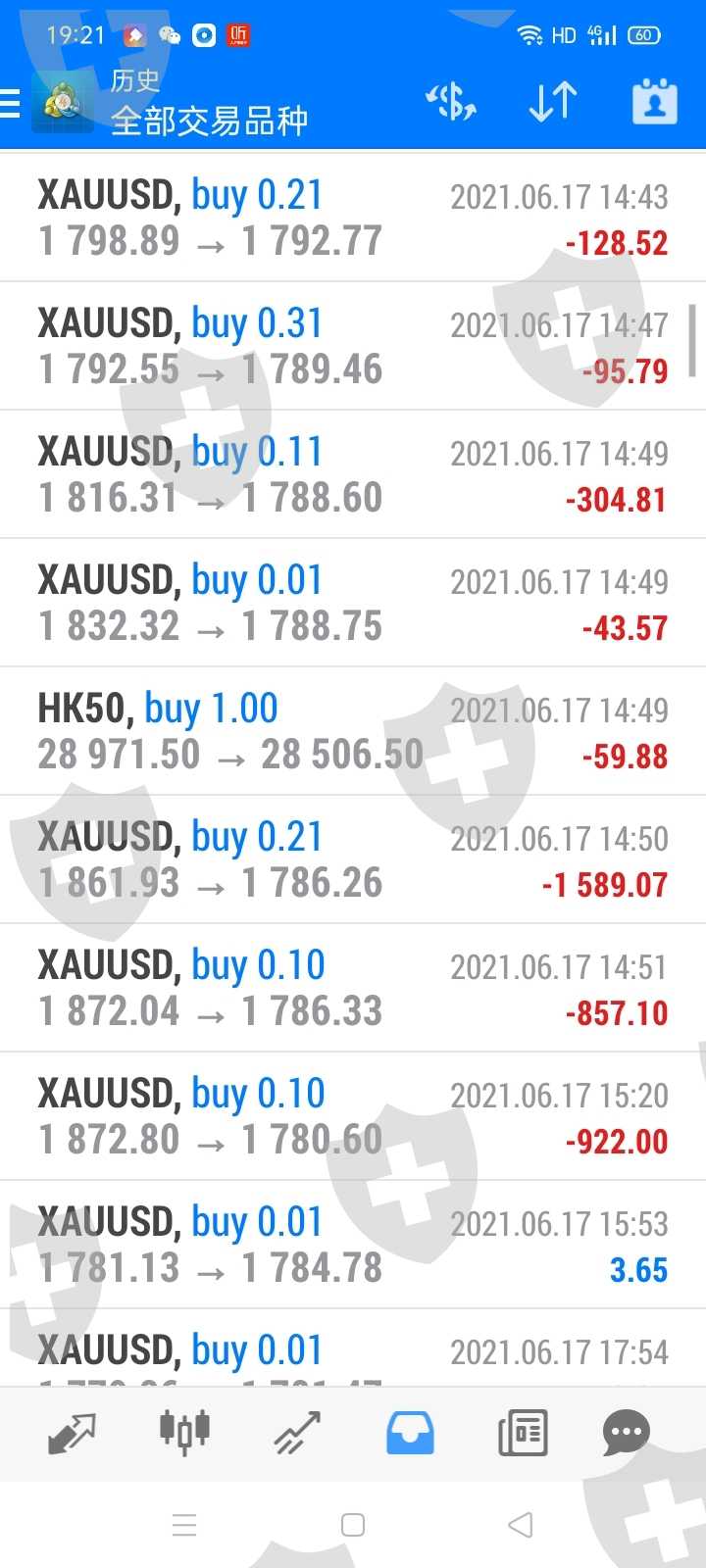706x1568 pixels.
Task: Select the XAUUSD trade with -922.00 loss
Action: (x=353, y=1116)
